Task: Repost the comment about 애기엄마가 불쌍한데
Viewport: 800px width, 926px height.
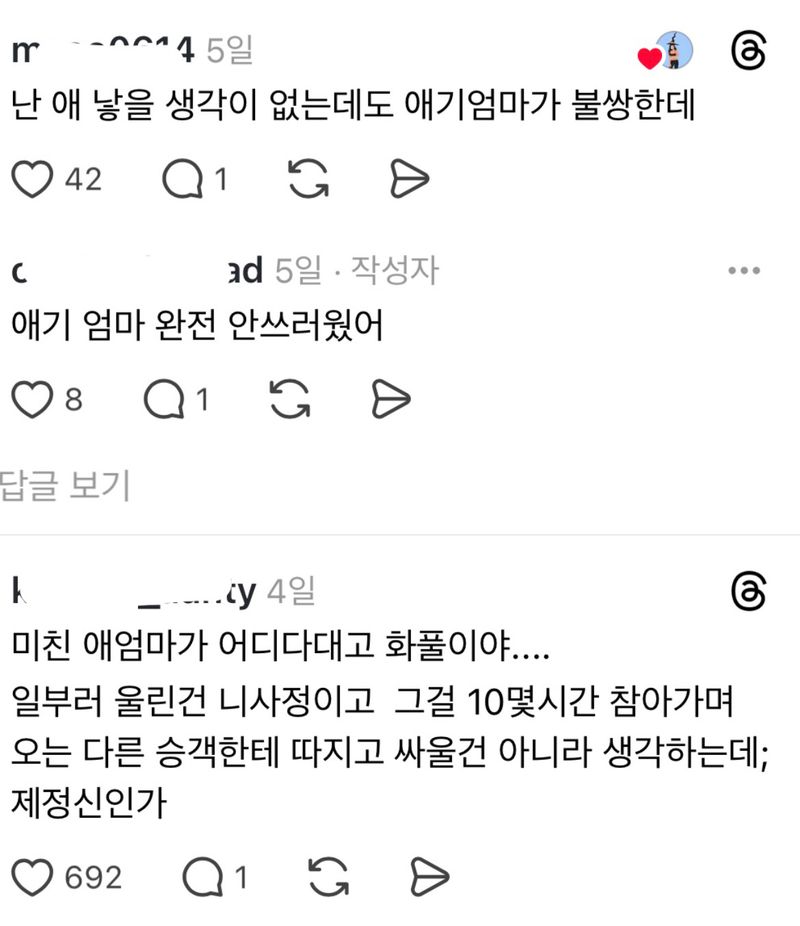Action: pos(309,180)
